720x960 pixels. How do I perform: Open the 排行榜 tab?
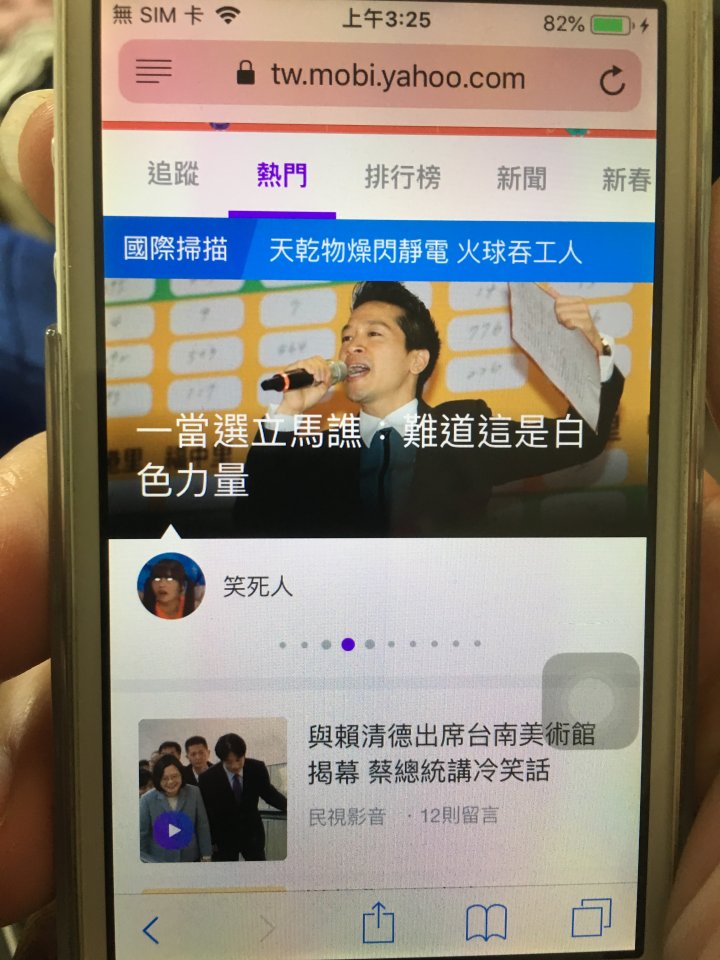402,178
